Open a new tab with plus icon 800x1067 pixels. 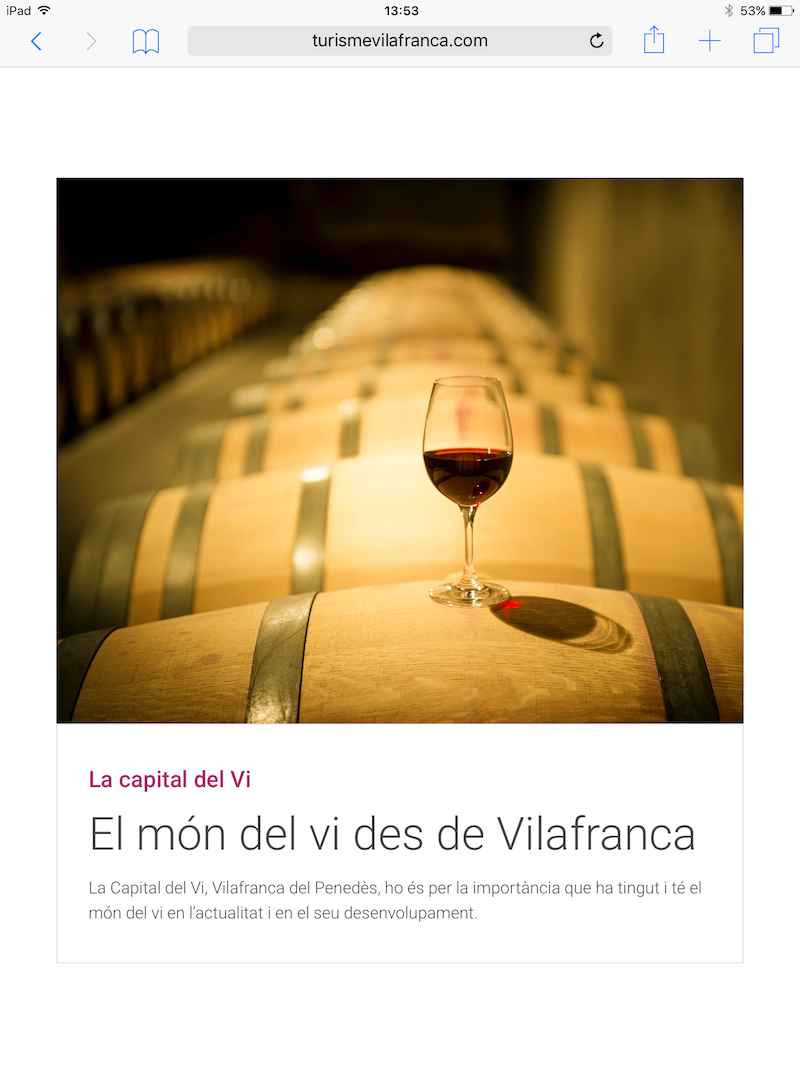tap(710, 41)
